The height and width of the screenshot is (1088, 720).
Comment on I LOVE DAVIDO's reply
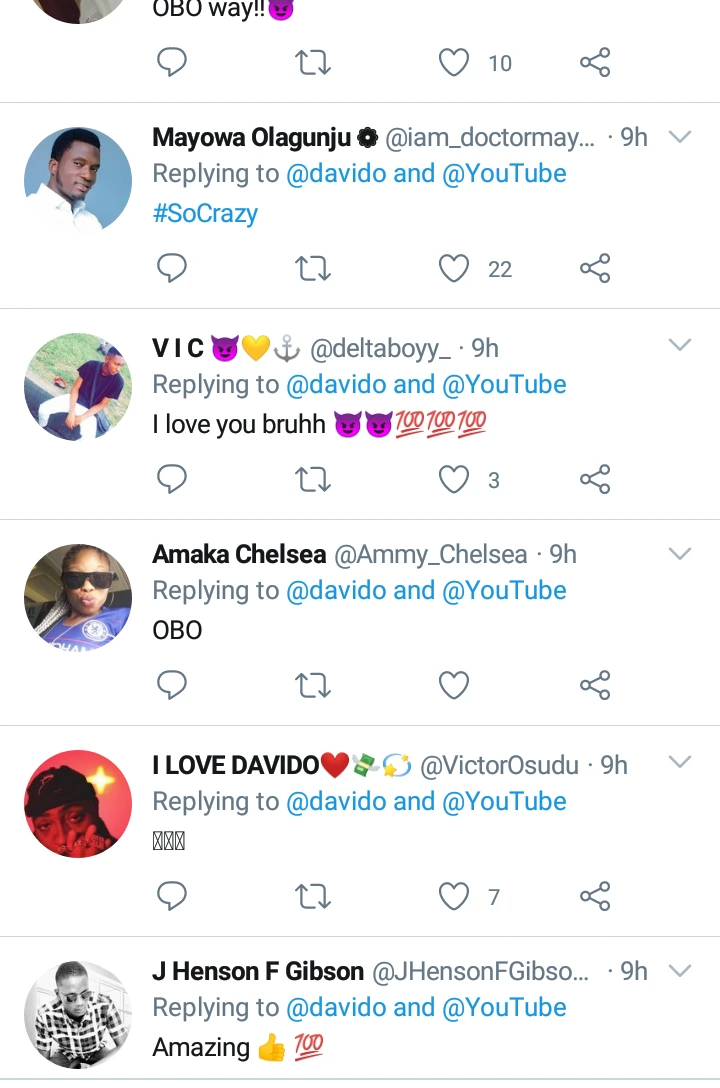pos(172,896)
